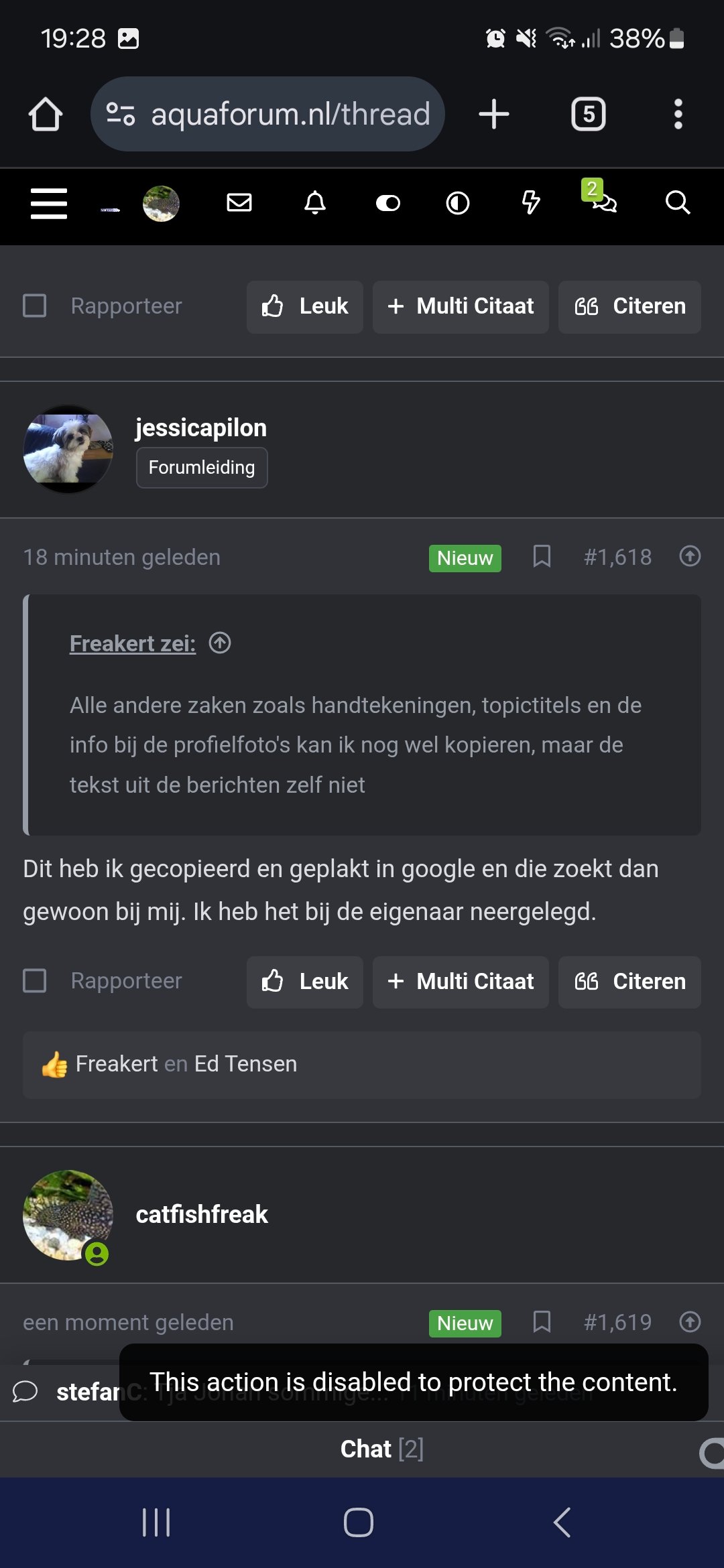Go back using the system back button
The image size is (724, 1568).
tap(562, 1522)
